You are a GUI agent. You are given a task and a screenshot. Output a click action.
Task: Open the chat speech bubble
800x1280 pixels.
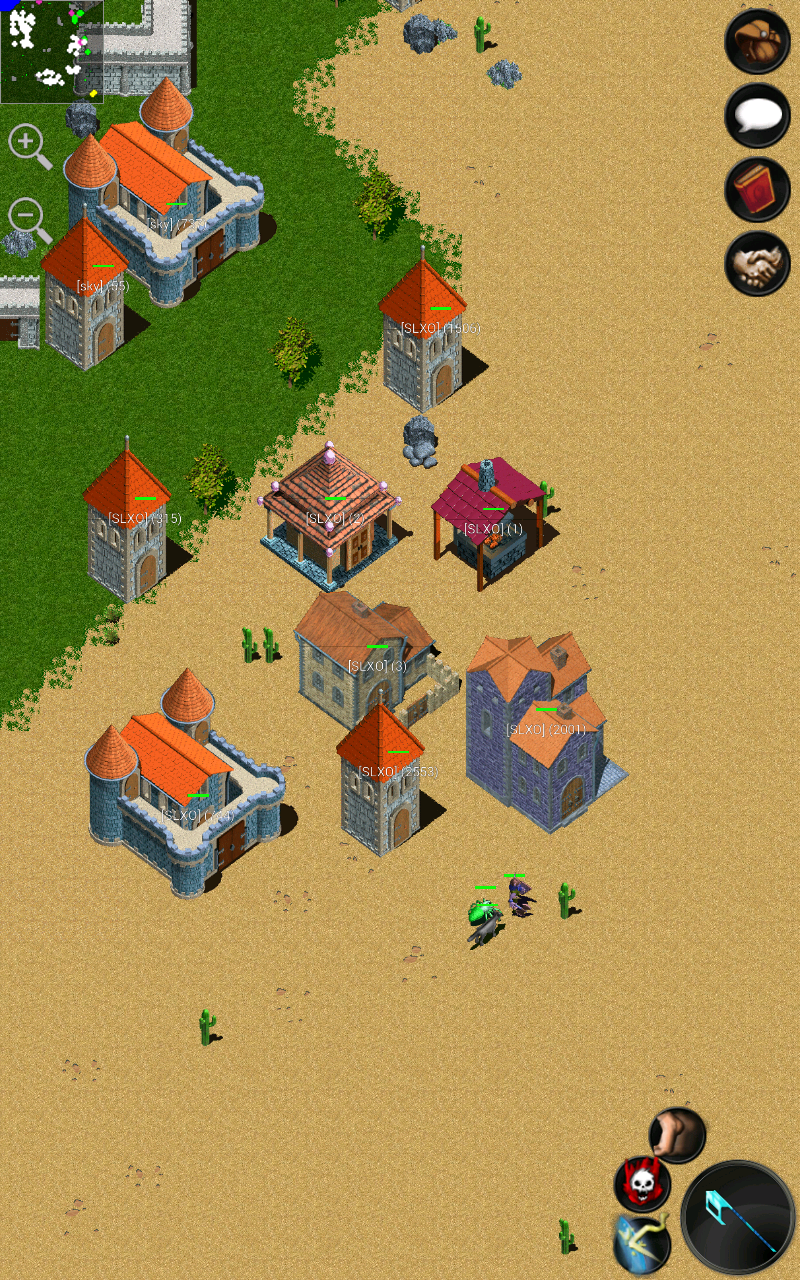click(757, 116)
